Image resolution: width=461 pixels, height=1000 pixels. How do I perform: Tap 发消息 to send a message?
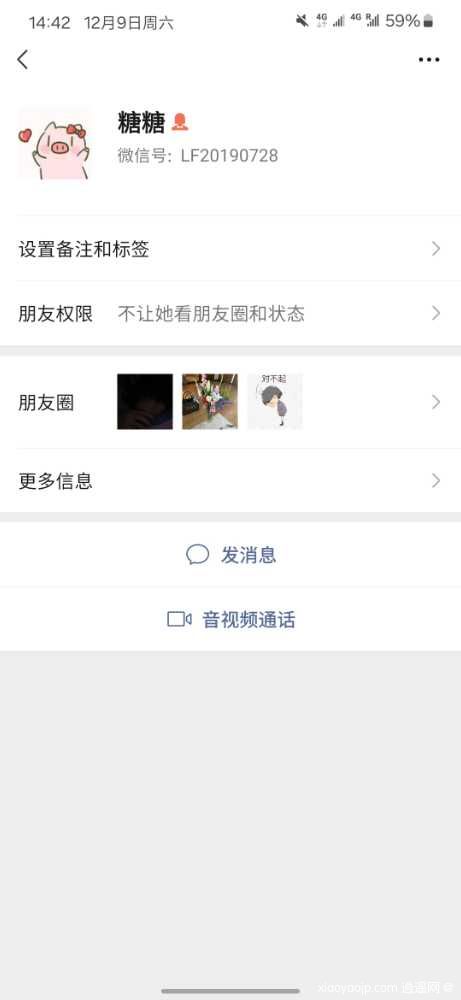tap(230, 555)
